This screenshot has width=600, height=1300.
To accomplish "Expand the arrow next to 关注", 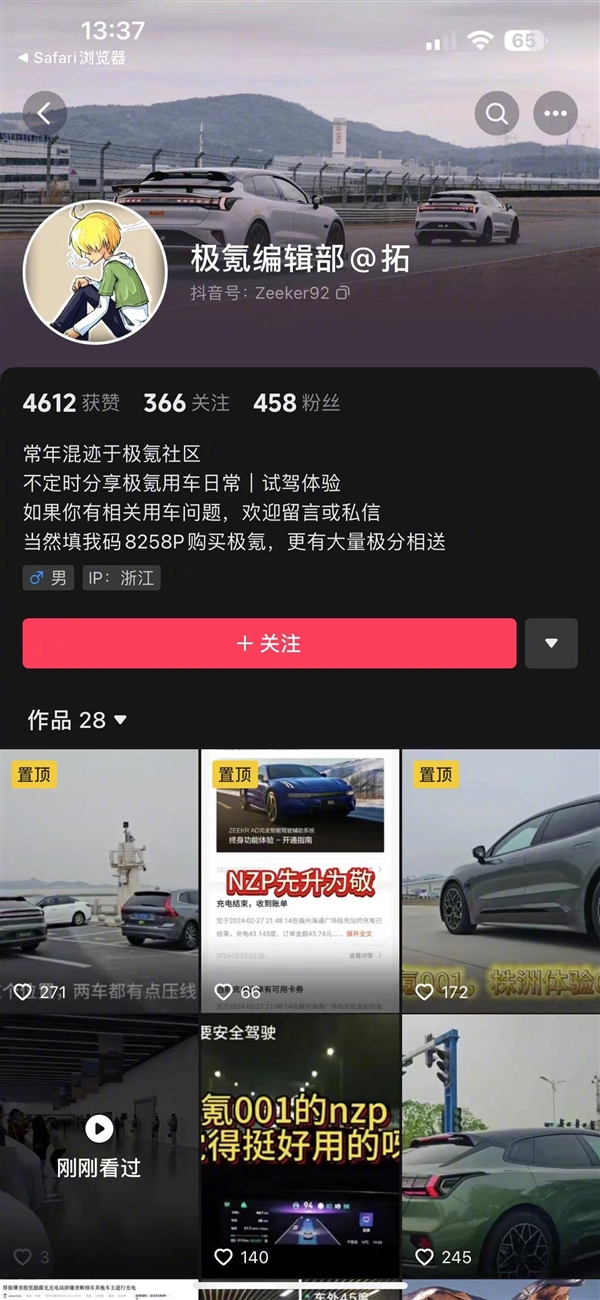I will click(551, 643).
